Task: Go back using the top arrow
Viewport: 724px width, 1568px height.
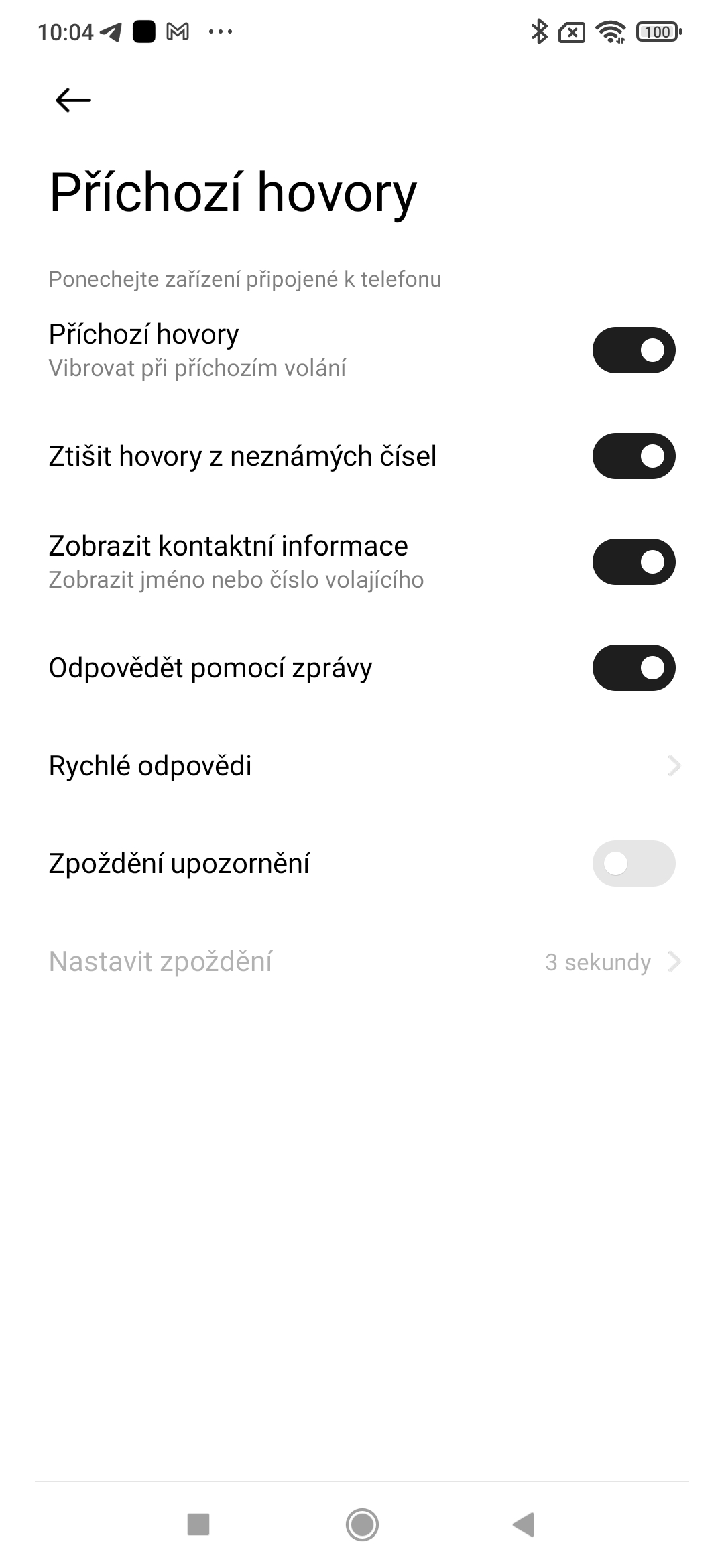Action: click(x=73, y=101)
